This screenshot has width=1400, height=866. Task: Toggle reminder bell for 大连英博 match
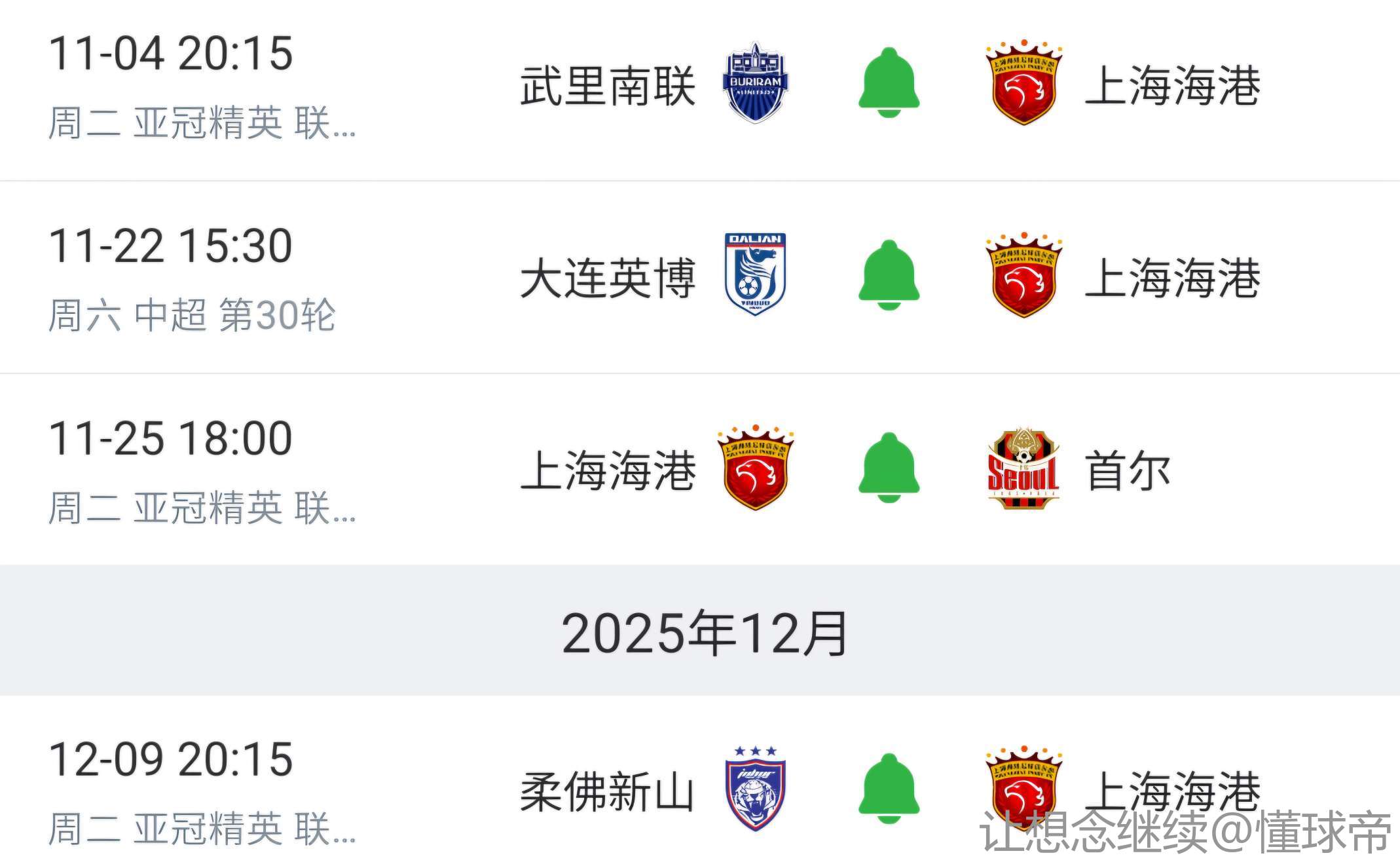click(889, 276)
